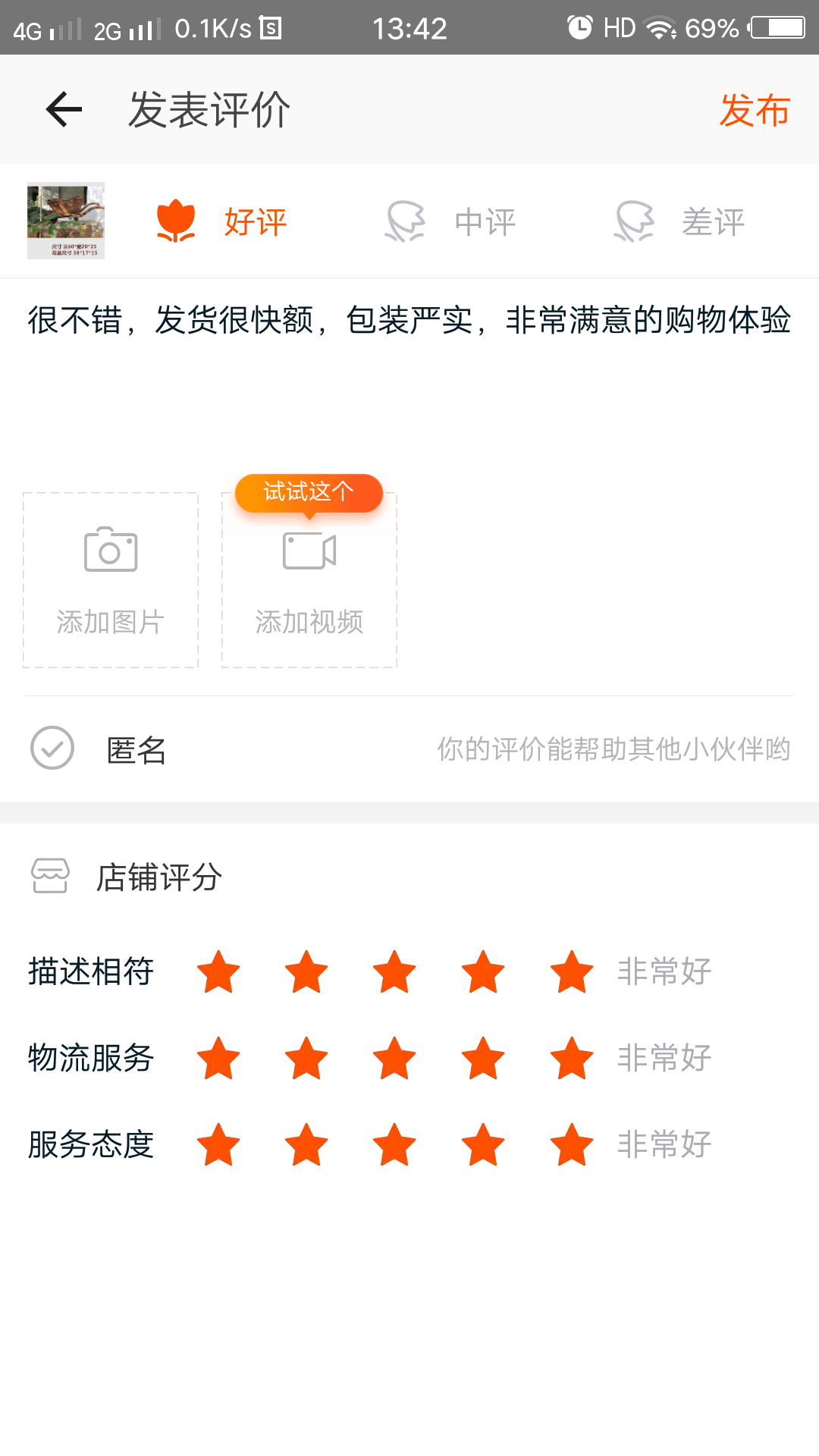The width and height of the screenshot is (819, 1456).
Task: Add a video via 添加视频
Action: 309,580
